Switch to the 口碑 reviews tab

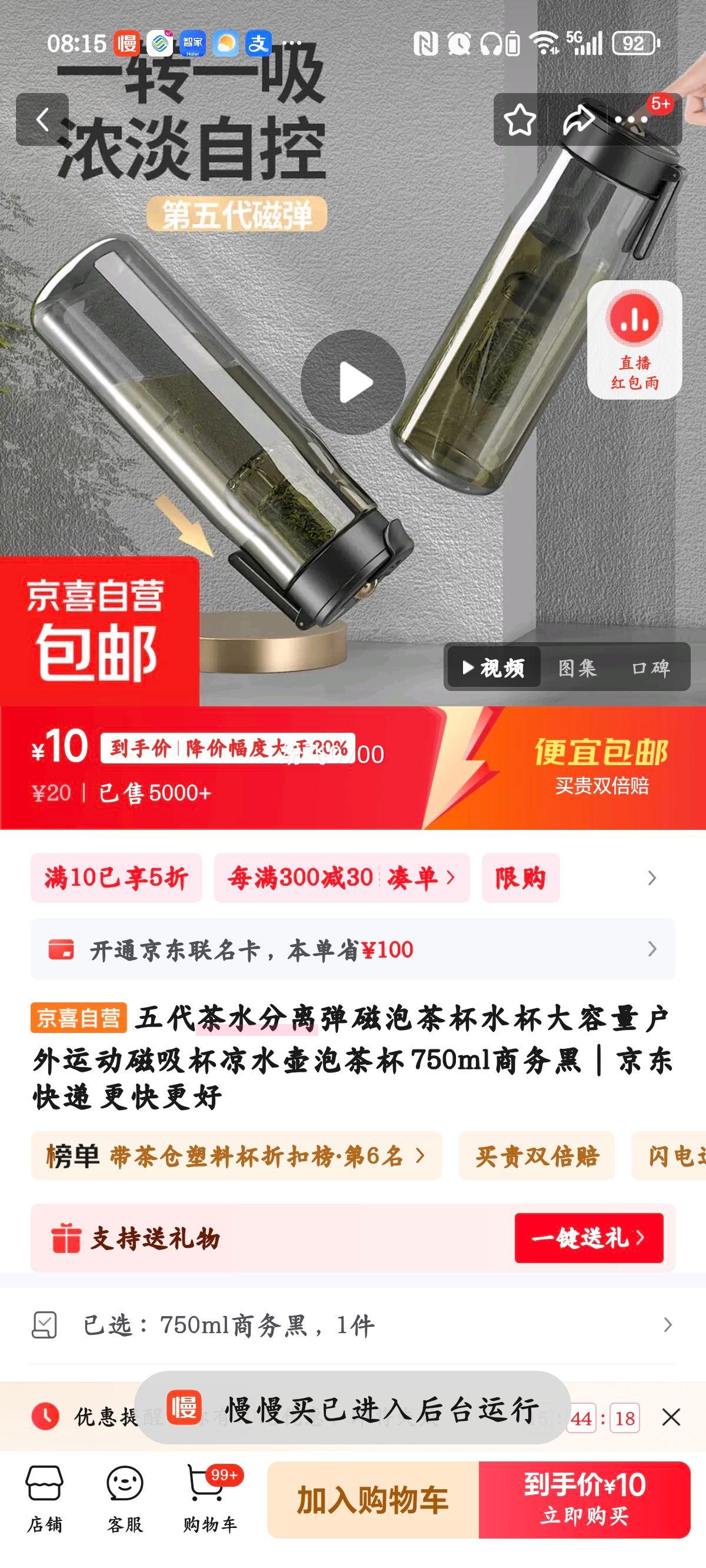tap(651, 667)
